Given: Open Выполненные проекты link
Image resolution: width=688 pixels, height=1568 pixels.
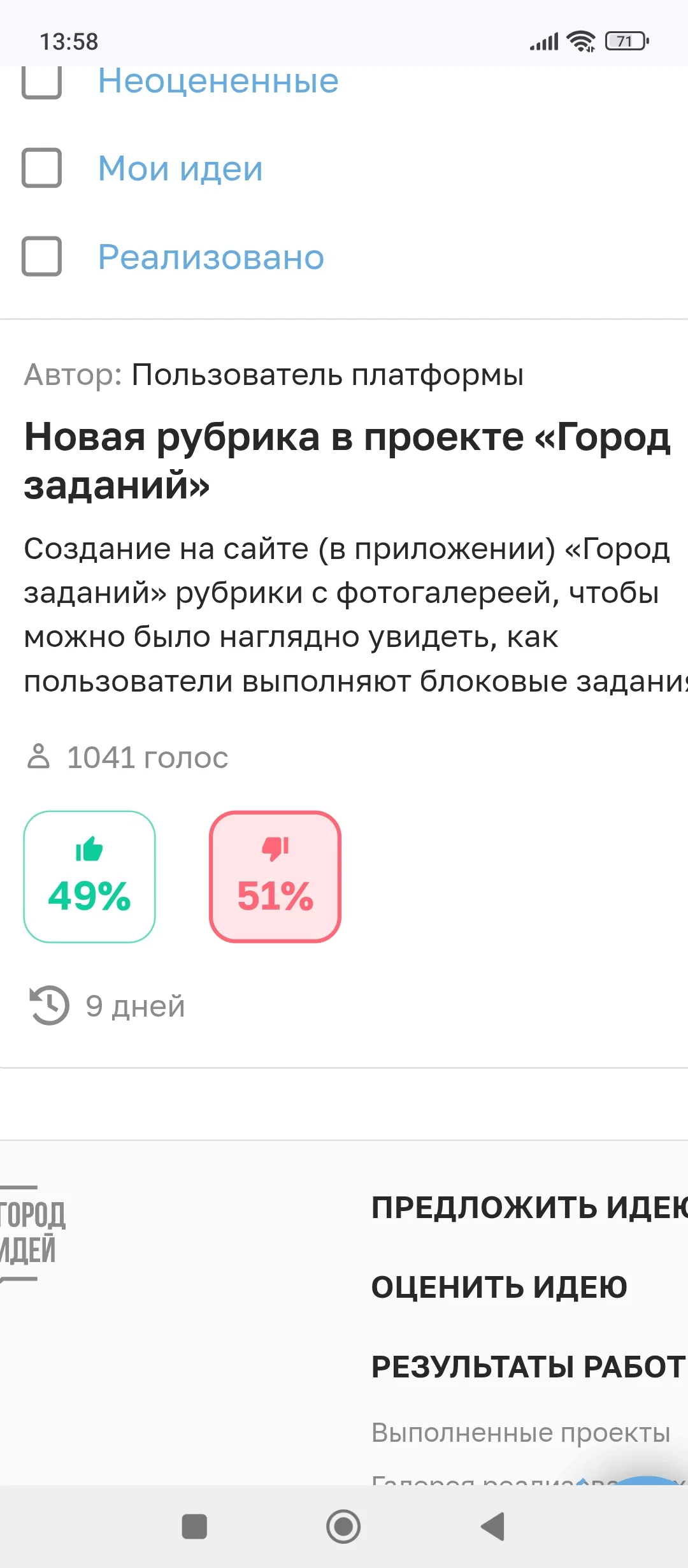Looking at the screenshot, I should coord(521,1433).
